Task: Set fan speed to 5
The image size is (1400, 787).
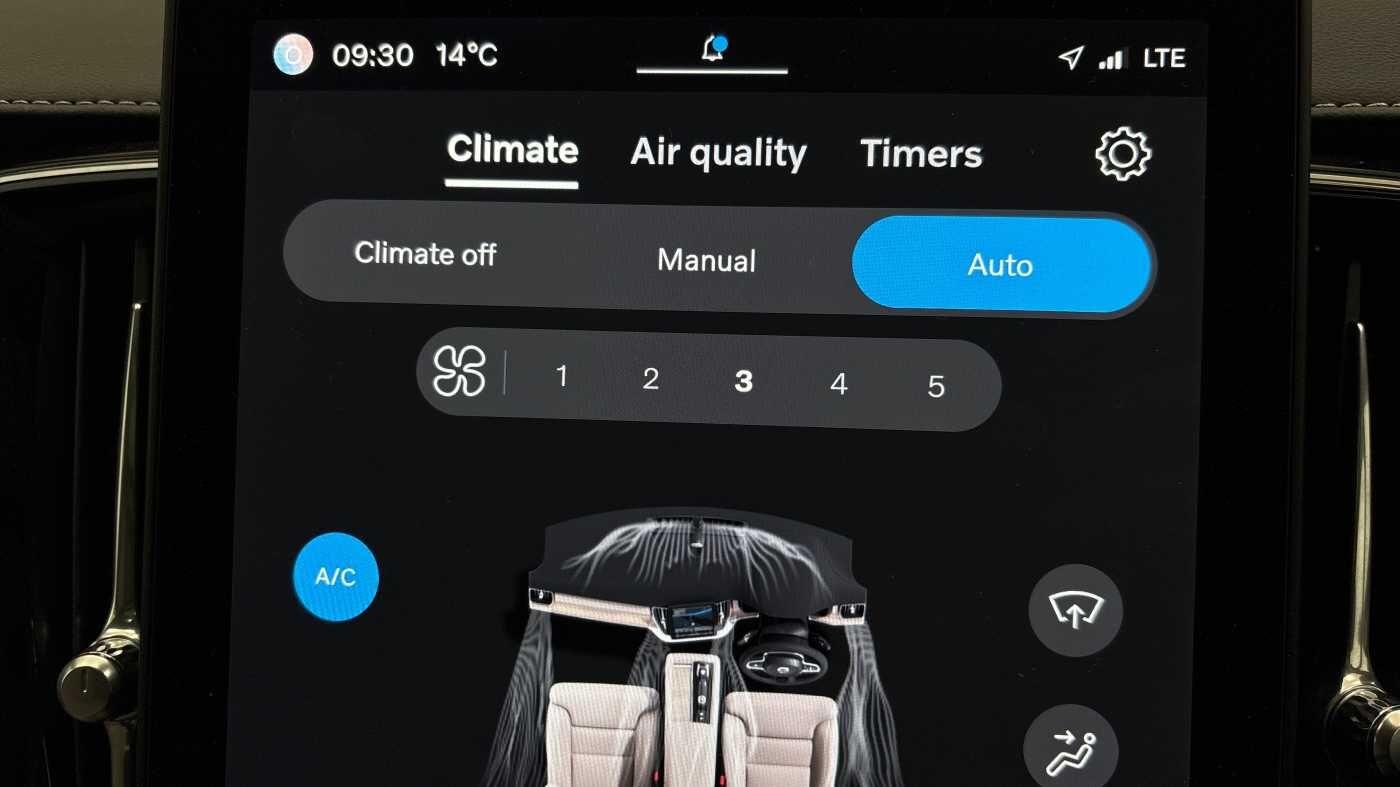Action: 935,387
